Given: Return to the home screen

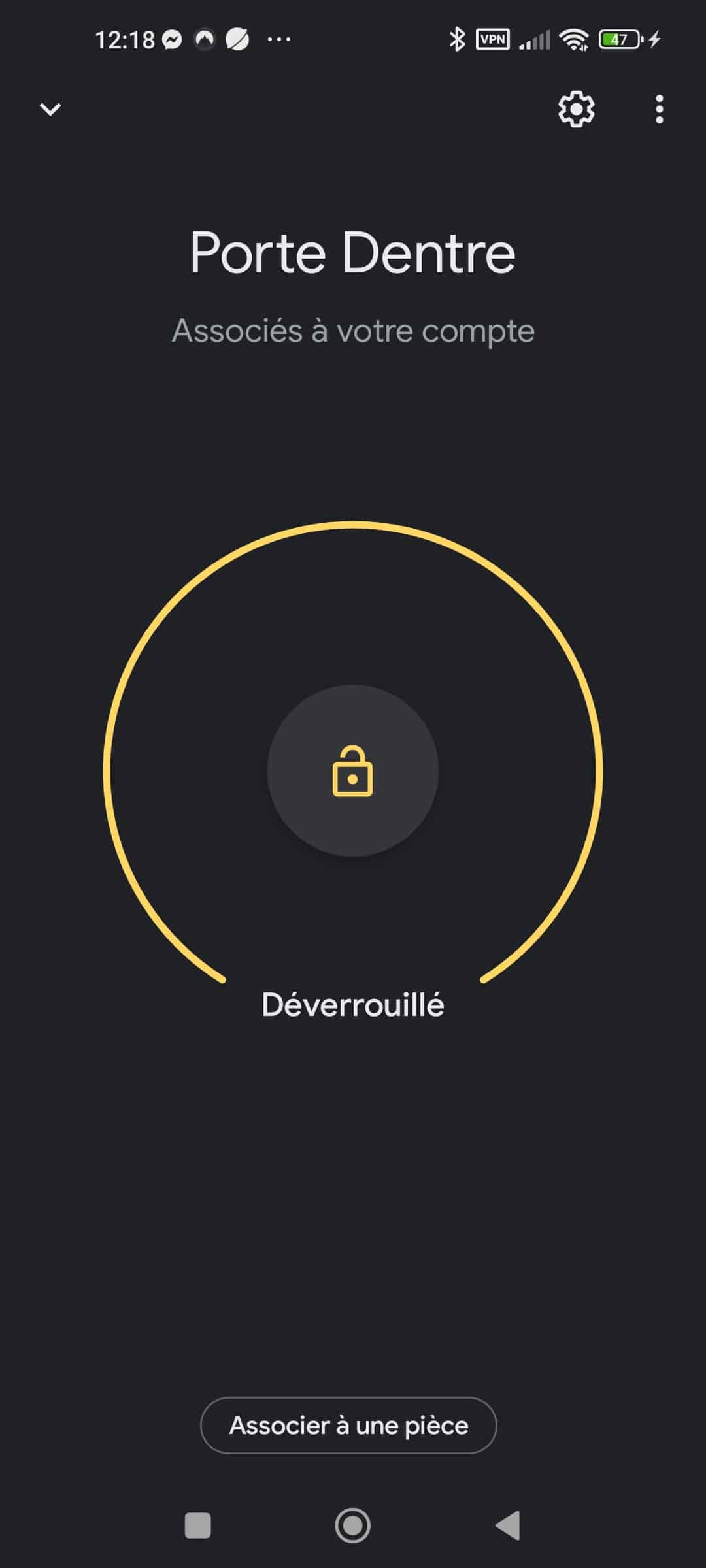Looking at the screenshot, I should [x=352, y=1526].
